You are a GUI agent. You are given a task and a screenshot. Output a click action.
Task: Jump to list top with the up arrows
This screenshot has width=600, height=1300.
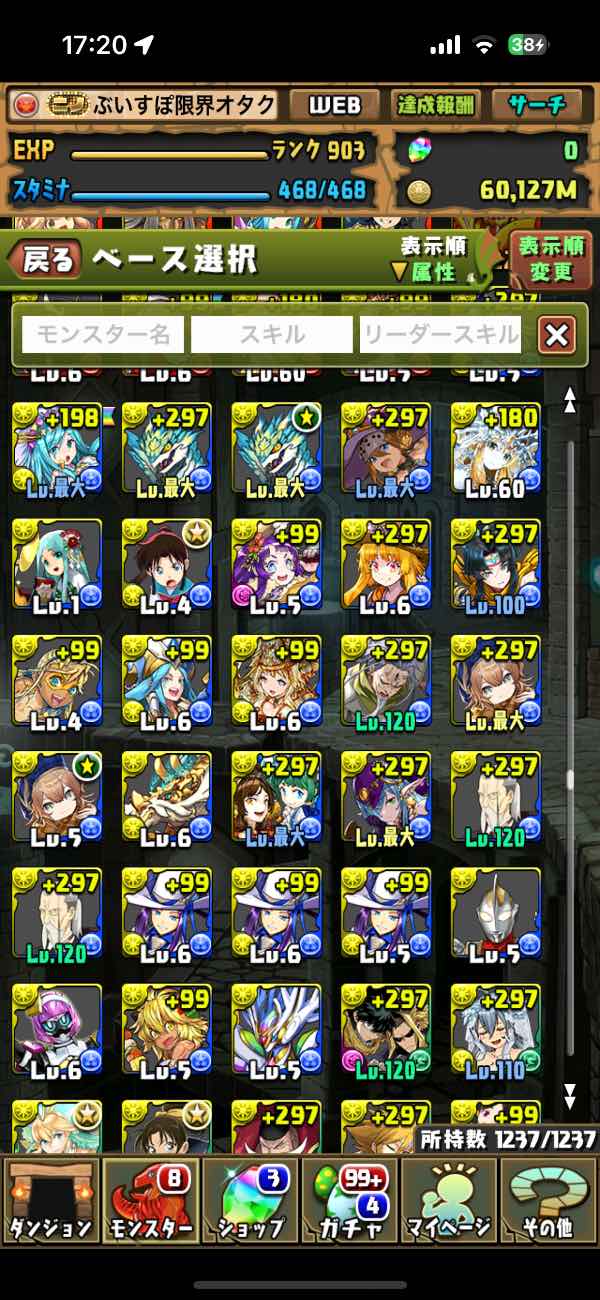point(570,400)
